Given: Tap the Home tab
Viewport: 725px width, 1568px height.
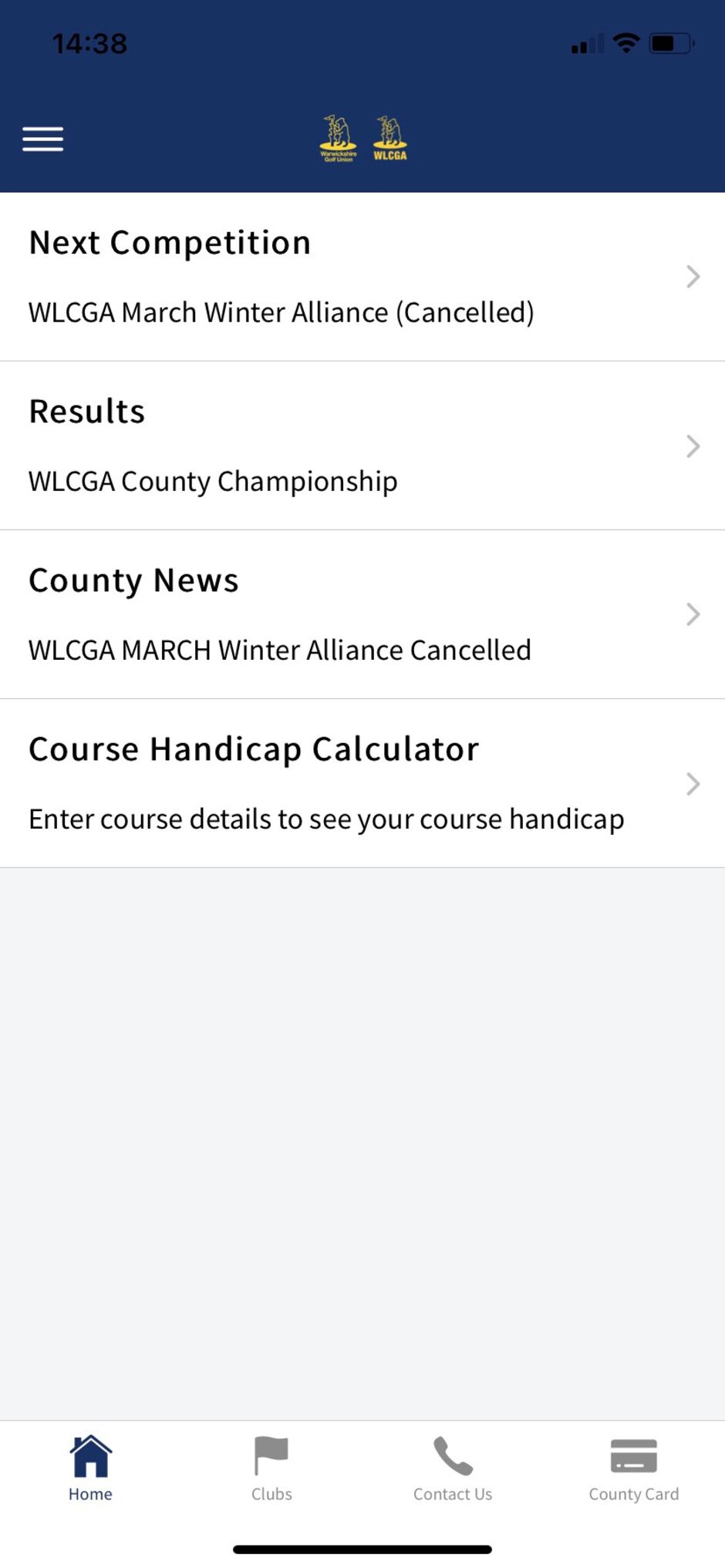Looking at the screenshot, I should (90, 1469).
